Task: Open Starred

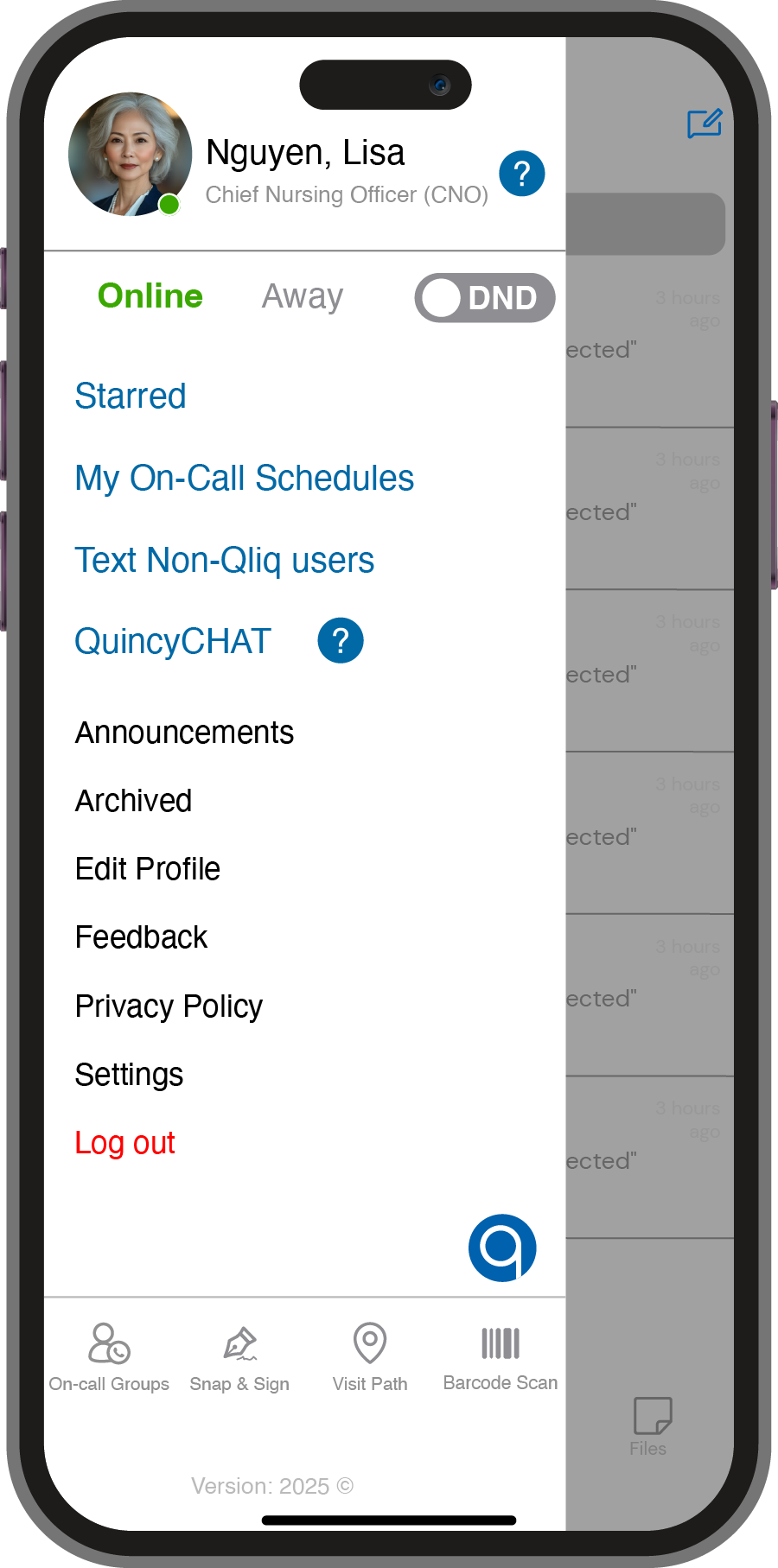Action: [x=131, y=396]
